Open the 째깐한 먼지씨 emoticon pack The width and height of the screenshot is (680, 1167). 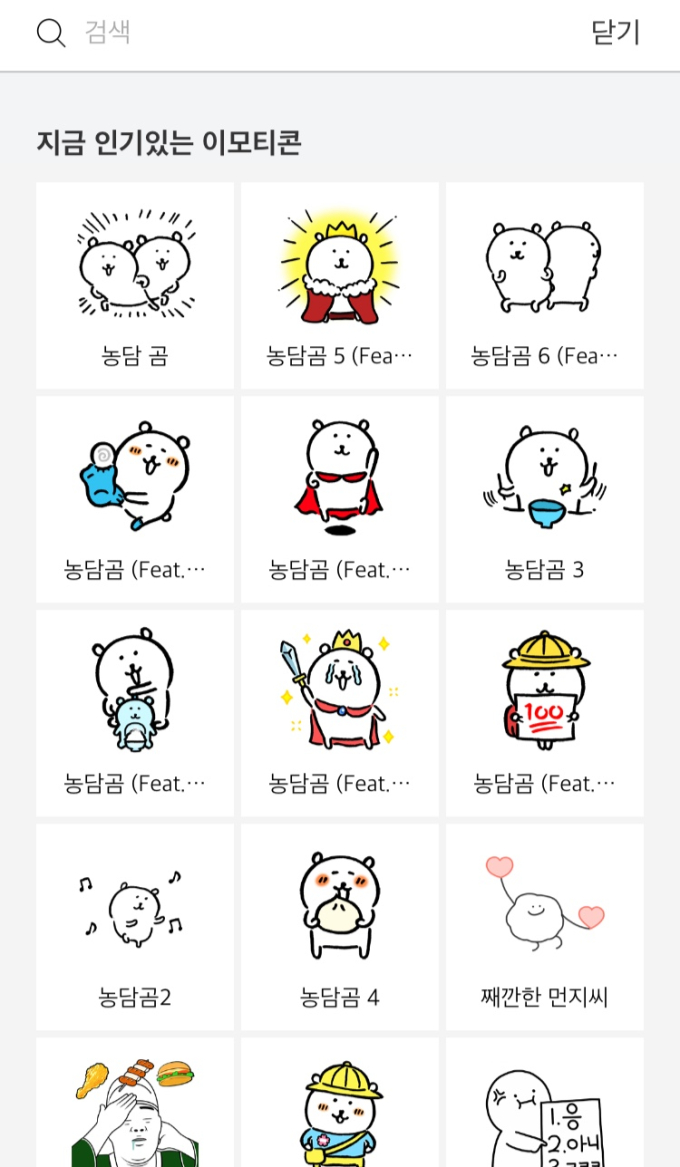(x=545, y=927)
